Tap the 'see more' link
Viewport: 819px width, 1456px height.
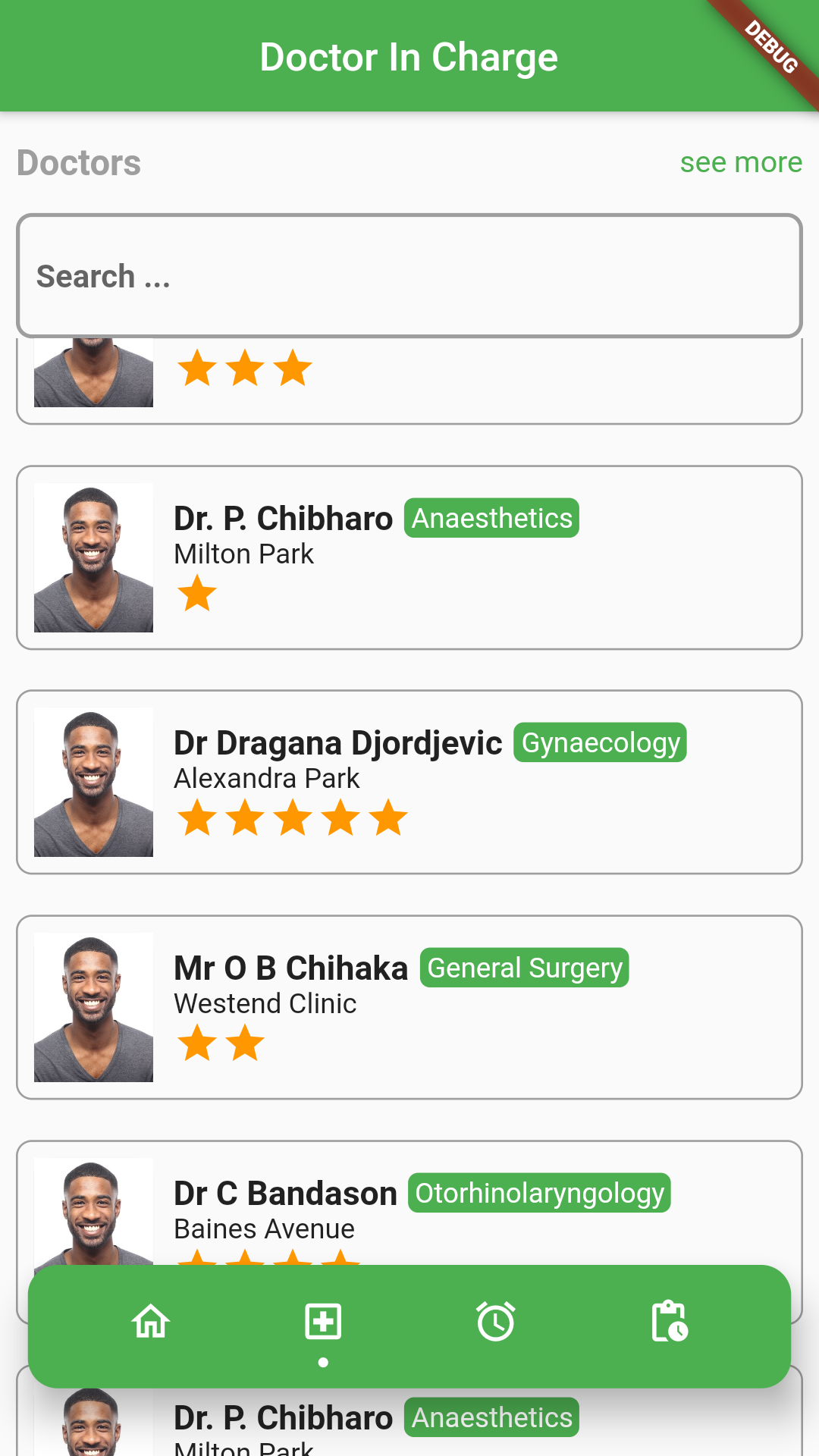pos(740,162)
